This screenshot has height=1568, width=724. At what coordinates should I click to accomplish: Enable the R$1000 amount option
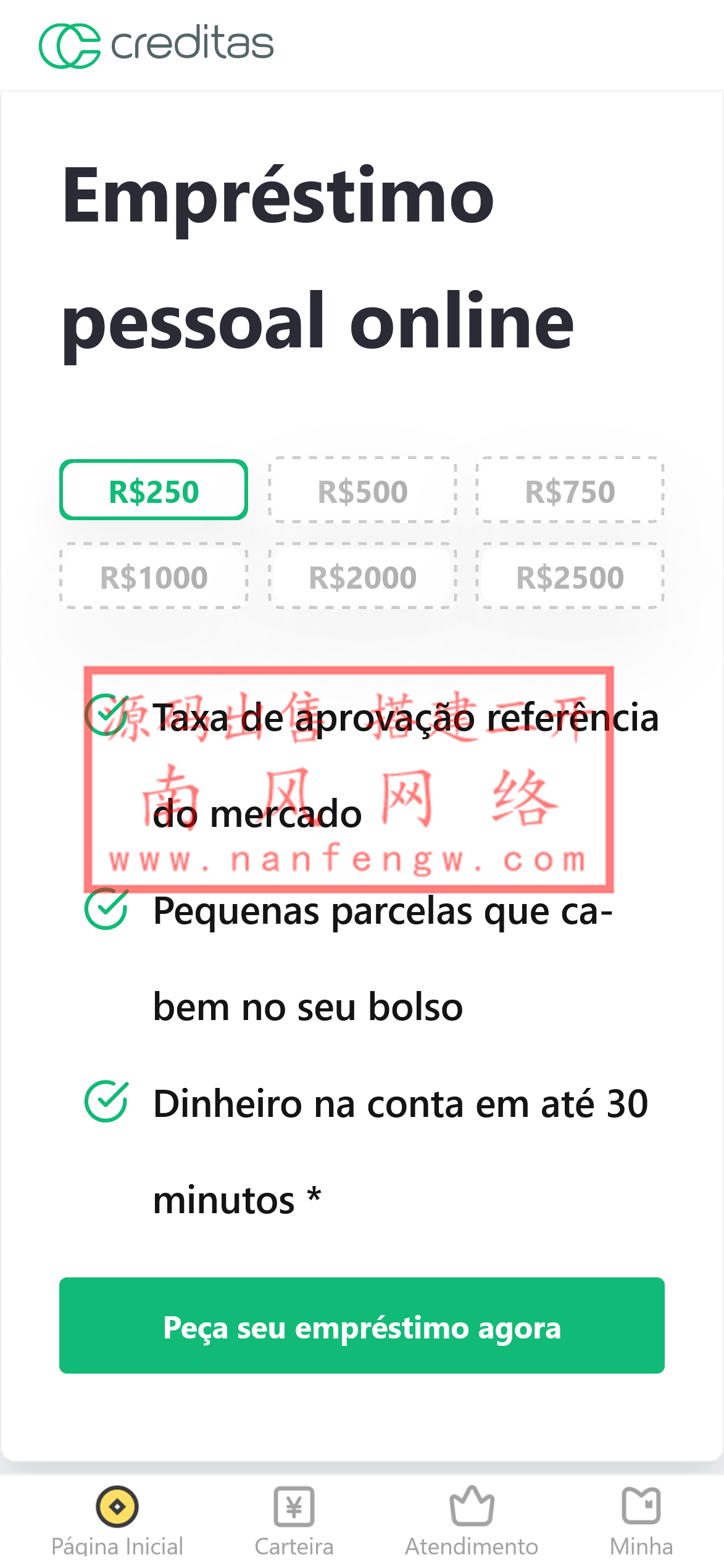coord(153,577)
